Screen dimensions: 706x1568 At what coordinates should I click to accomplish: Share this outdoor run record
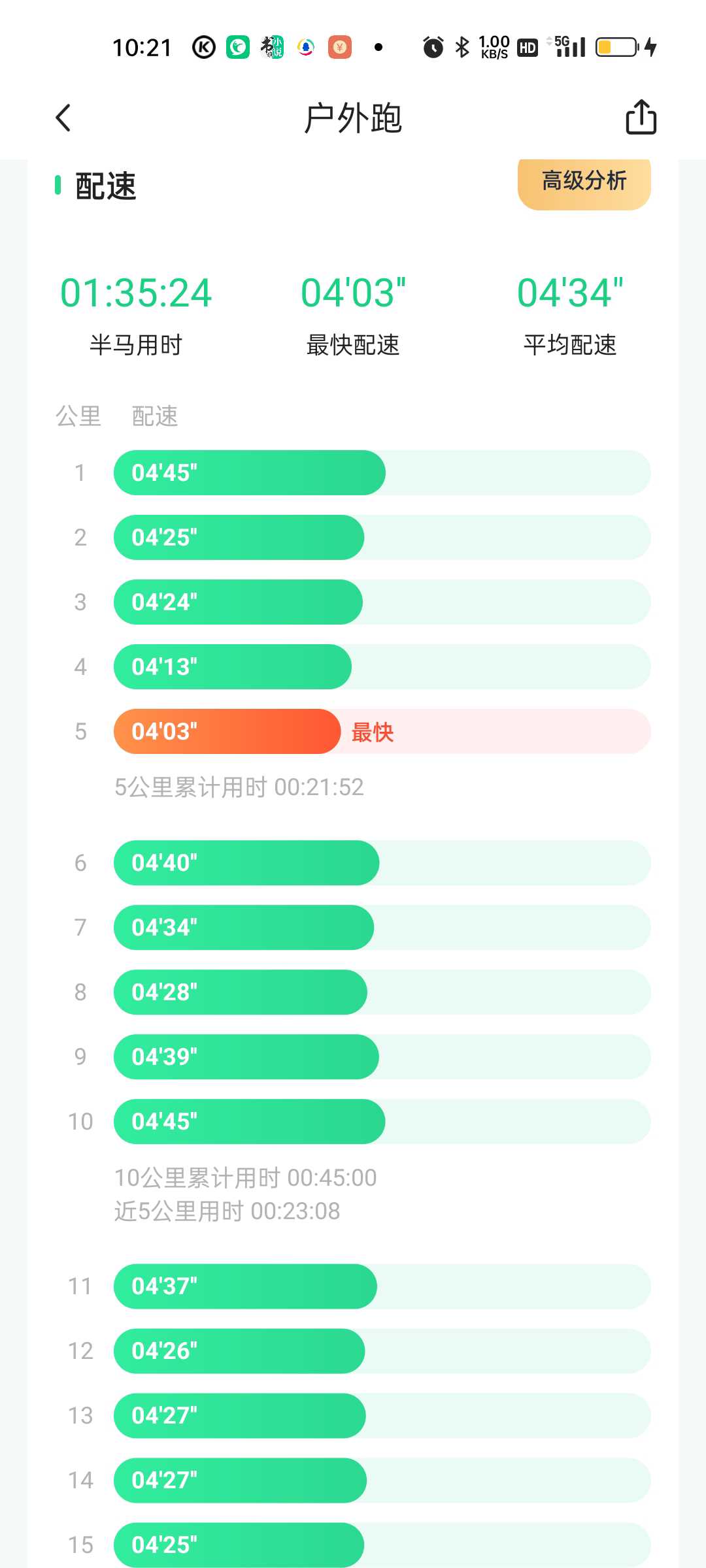tap(641, 117)
